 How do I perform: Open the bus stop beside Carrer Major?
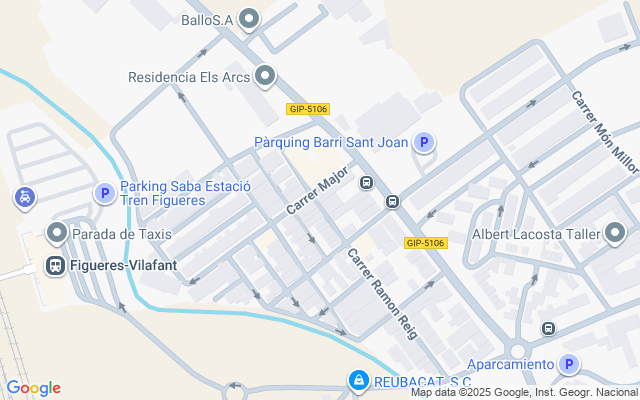click(367, 182)
